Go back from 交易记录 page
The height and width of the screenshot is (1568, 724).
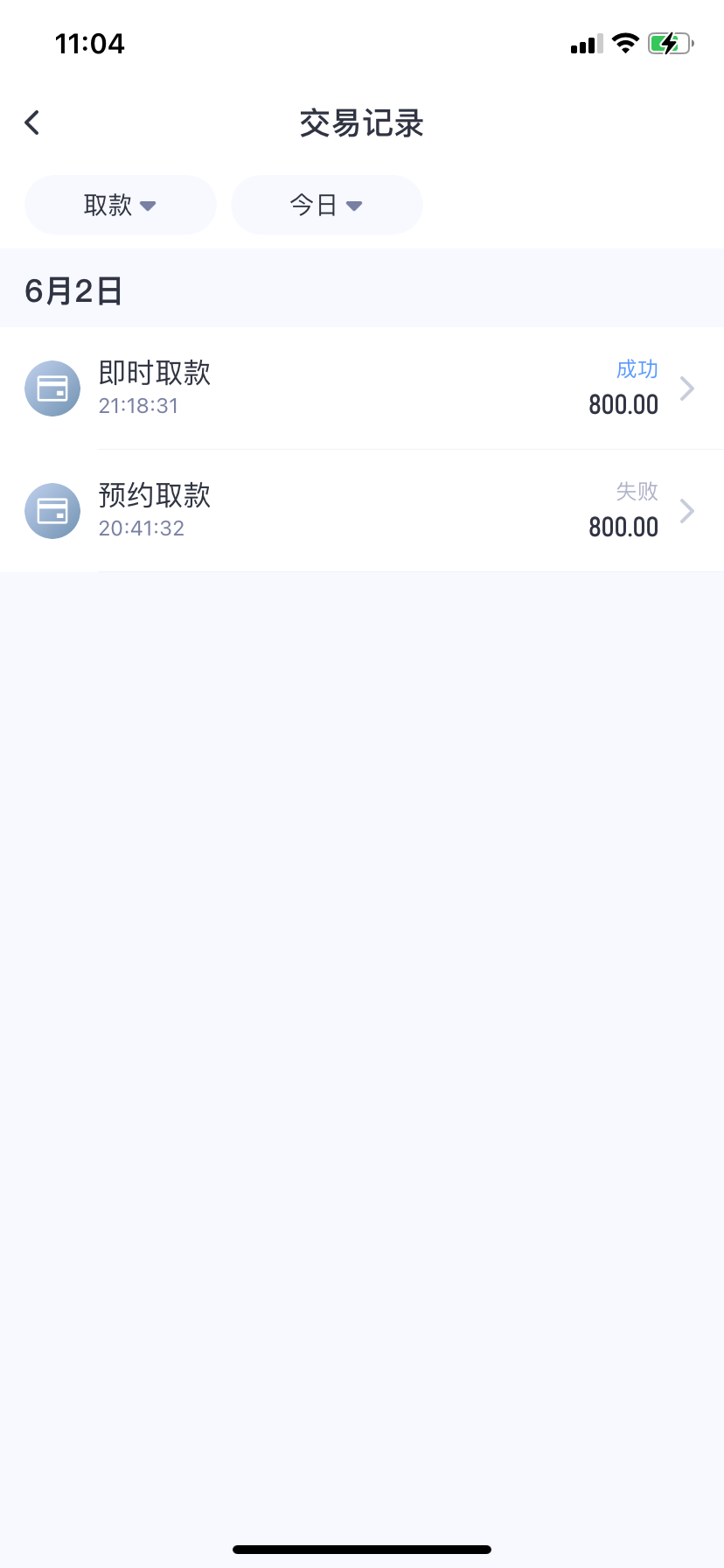(33, 123)
